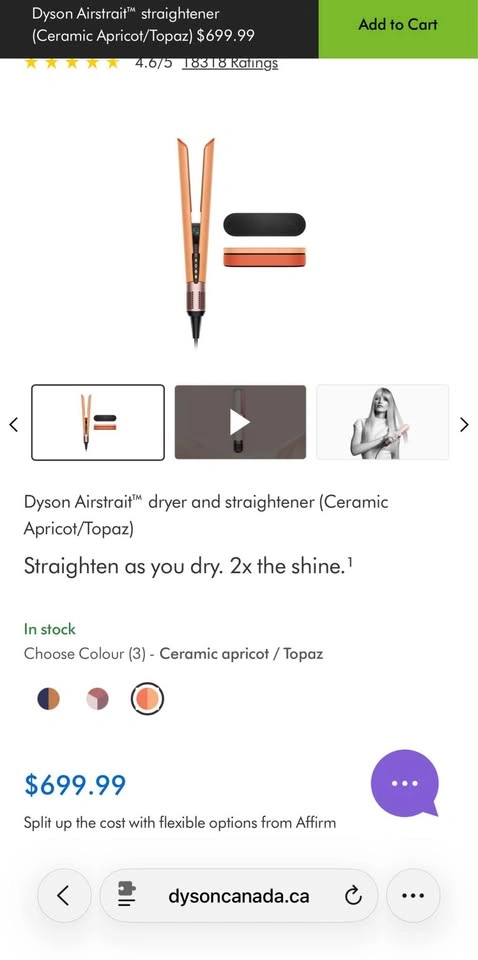Viewport: 478px width, 960px height.
Task: Go back with the browser back arrow
Action: pyautogui.click(x=64, y=896)
